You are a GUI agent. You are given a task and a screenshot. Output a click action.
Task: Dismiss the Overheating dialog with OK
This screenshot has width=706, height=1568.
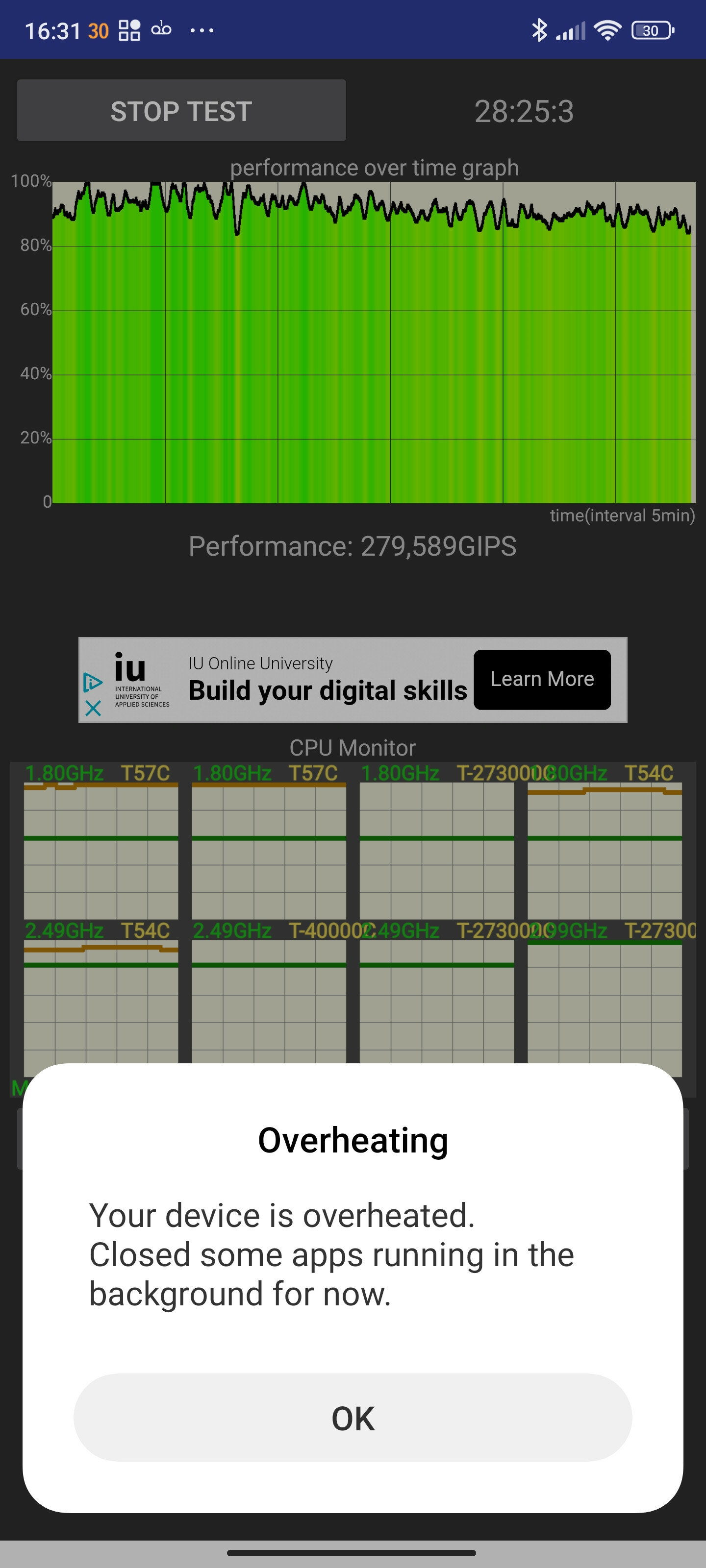coord(353,1418)
